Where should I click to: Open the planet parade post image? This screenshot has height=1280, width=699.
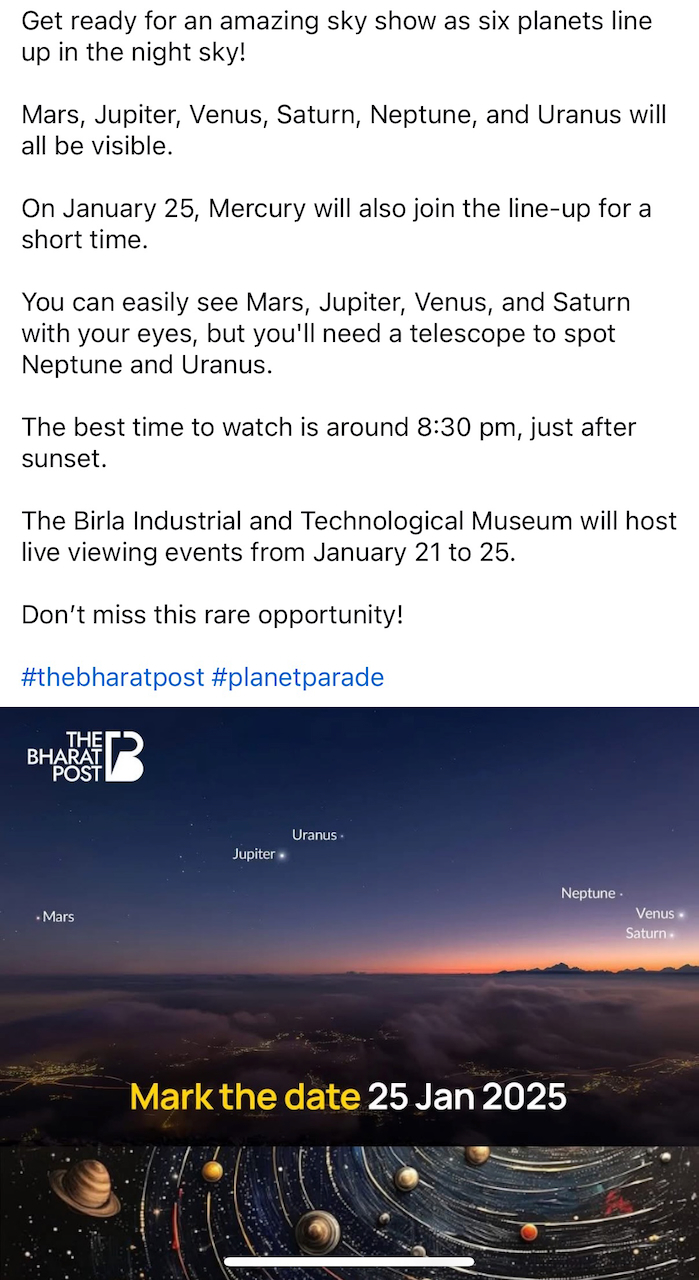(x=349, y=925)
